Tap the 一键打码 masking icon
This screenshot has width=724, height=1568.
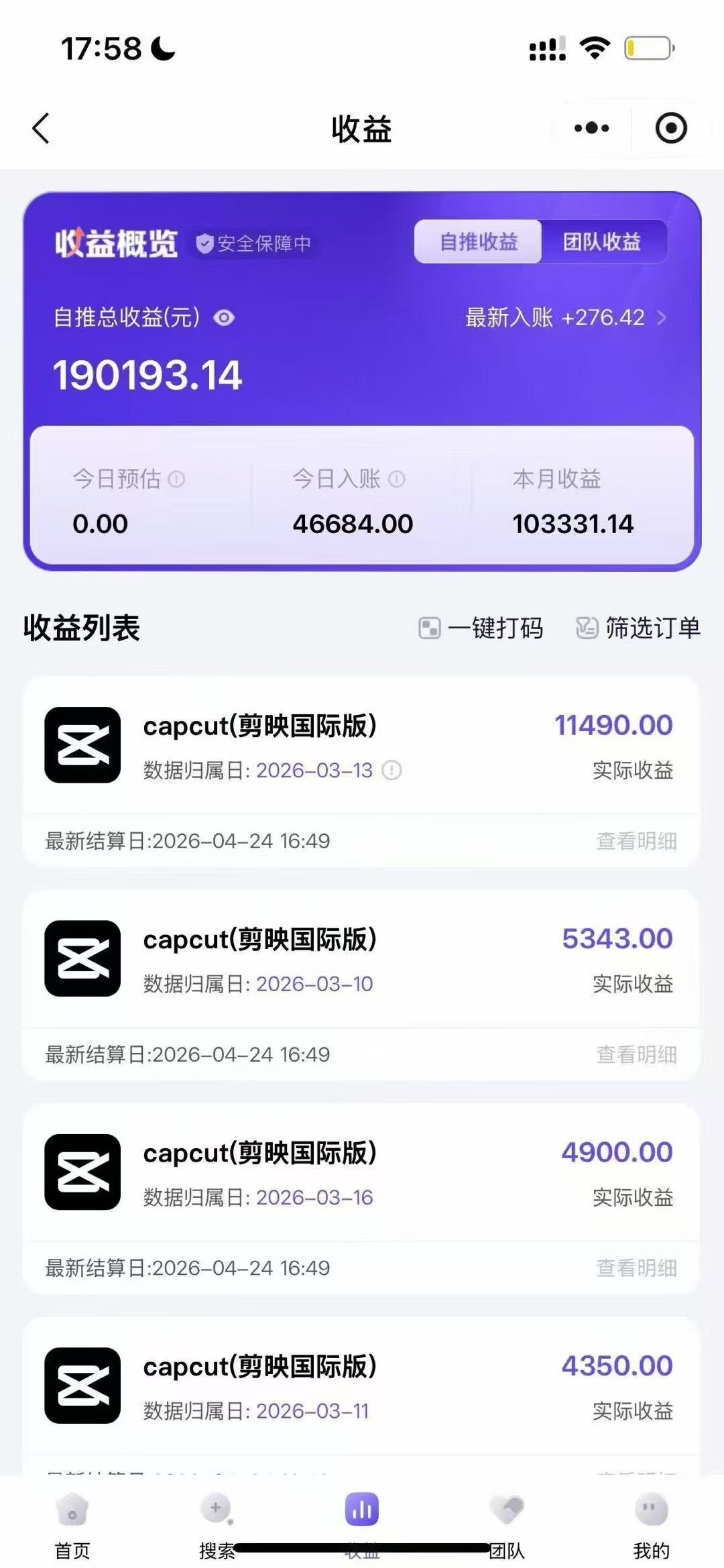point(429,628)
